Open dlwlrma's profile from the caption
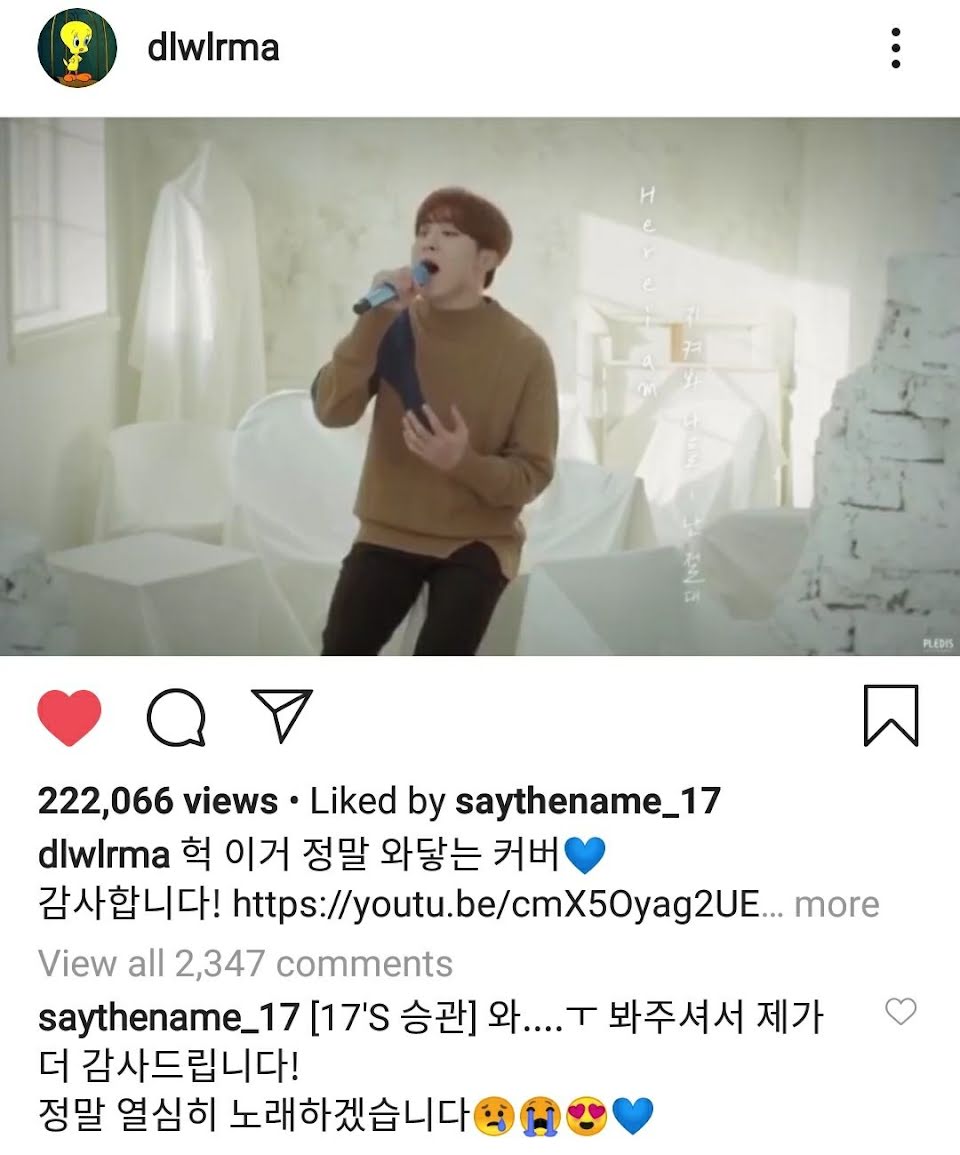 point(103,855)
